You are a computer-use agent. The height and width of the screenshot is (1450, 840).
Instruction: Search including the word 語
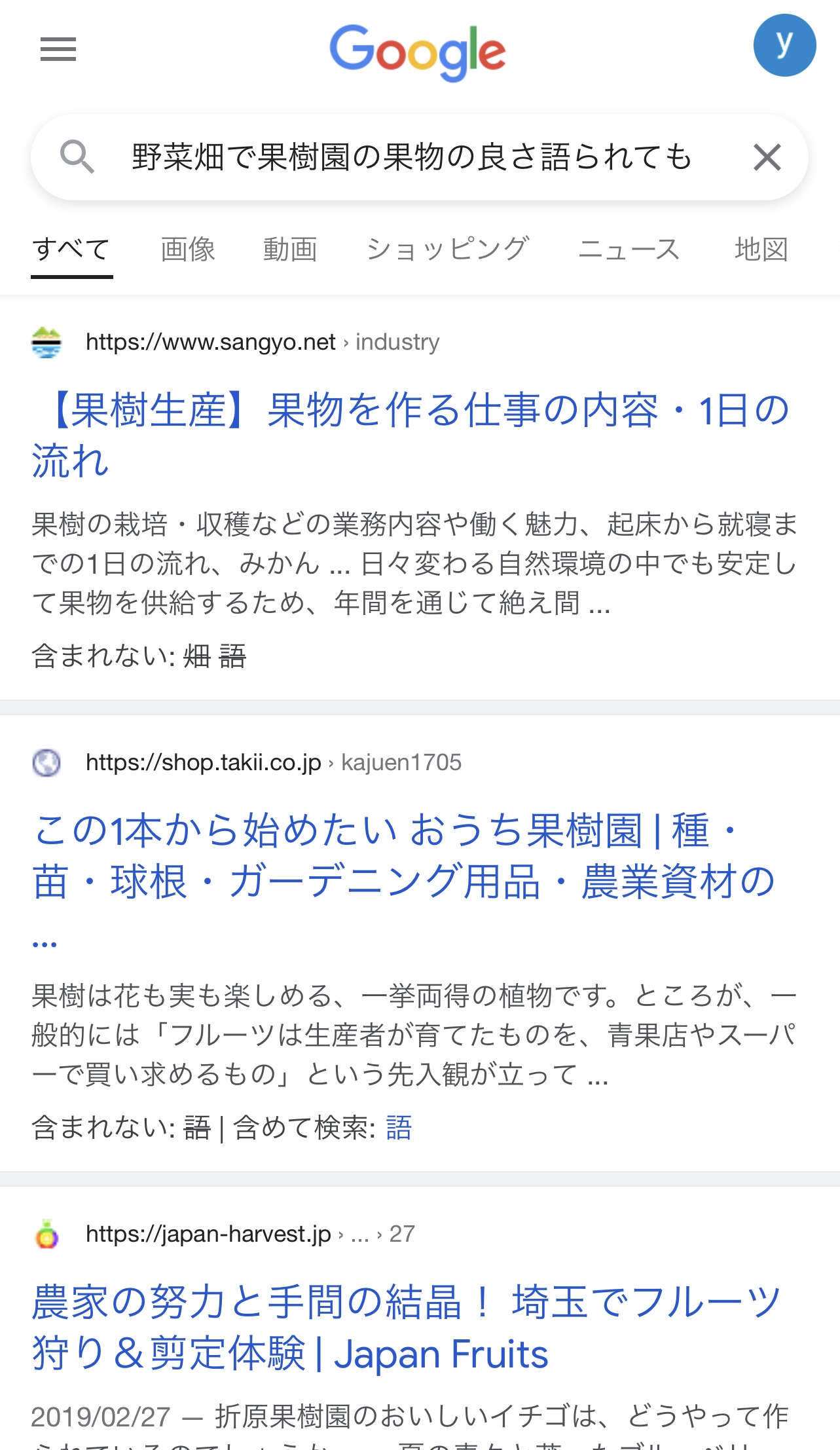coord(399,1128)
